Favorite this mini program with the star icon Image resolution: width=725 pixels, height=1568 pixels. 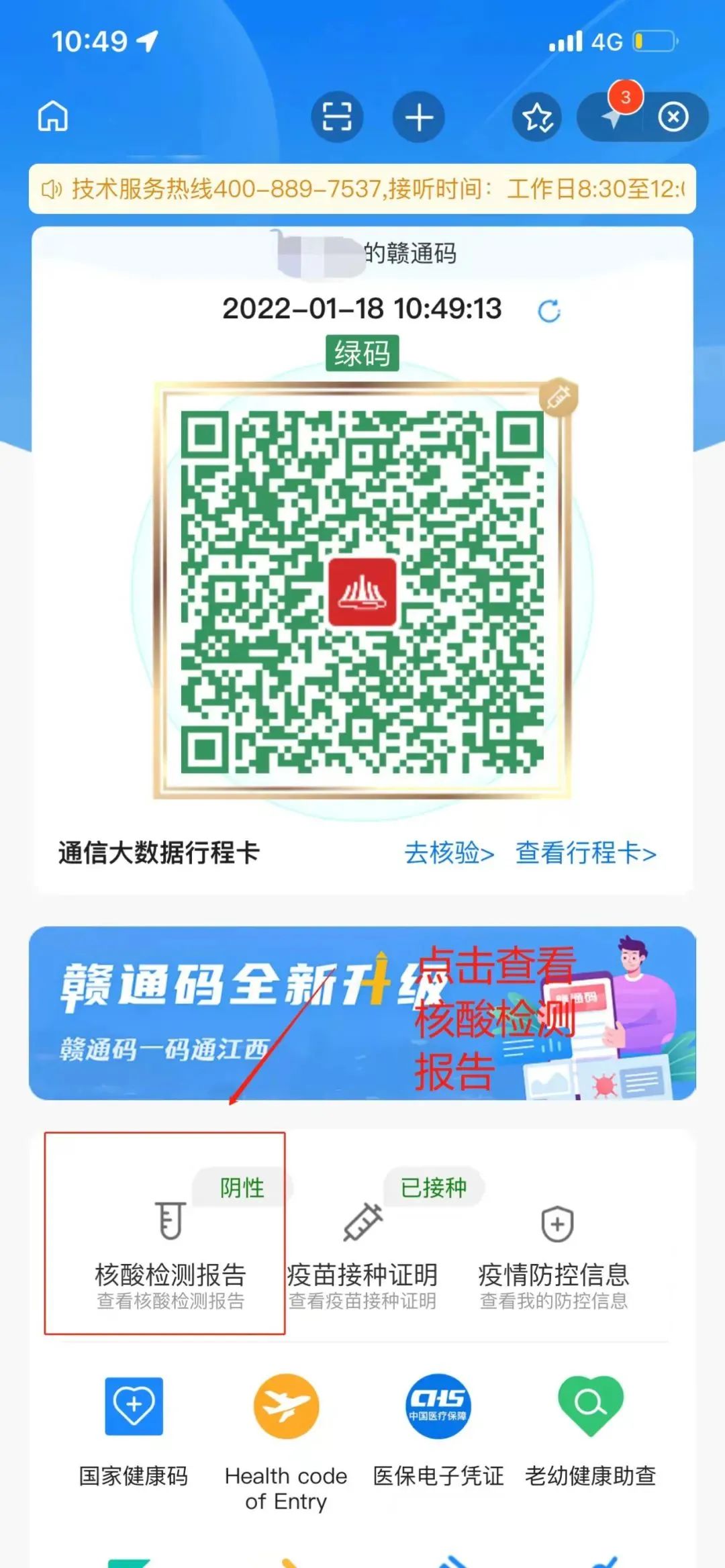point(537,117)
